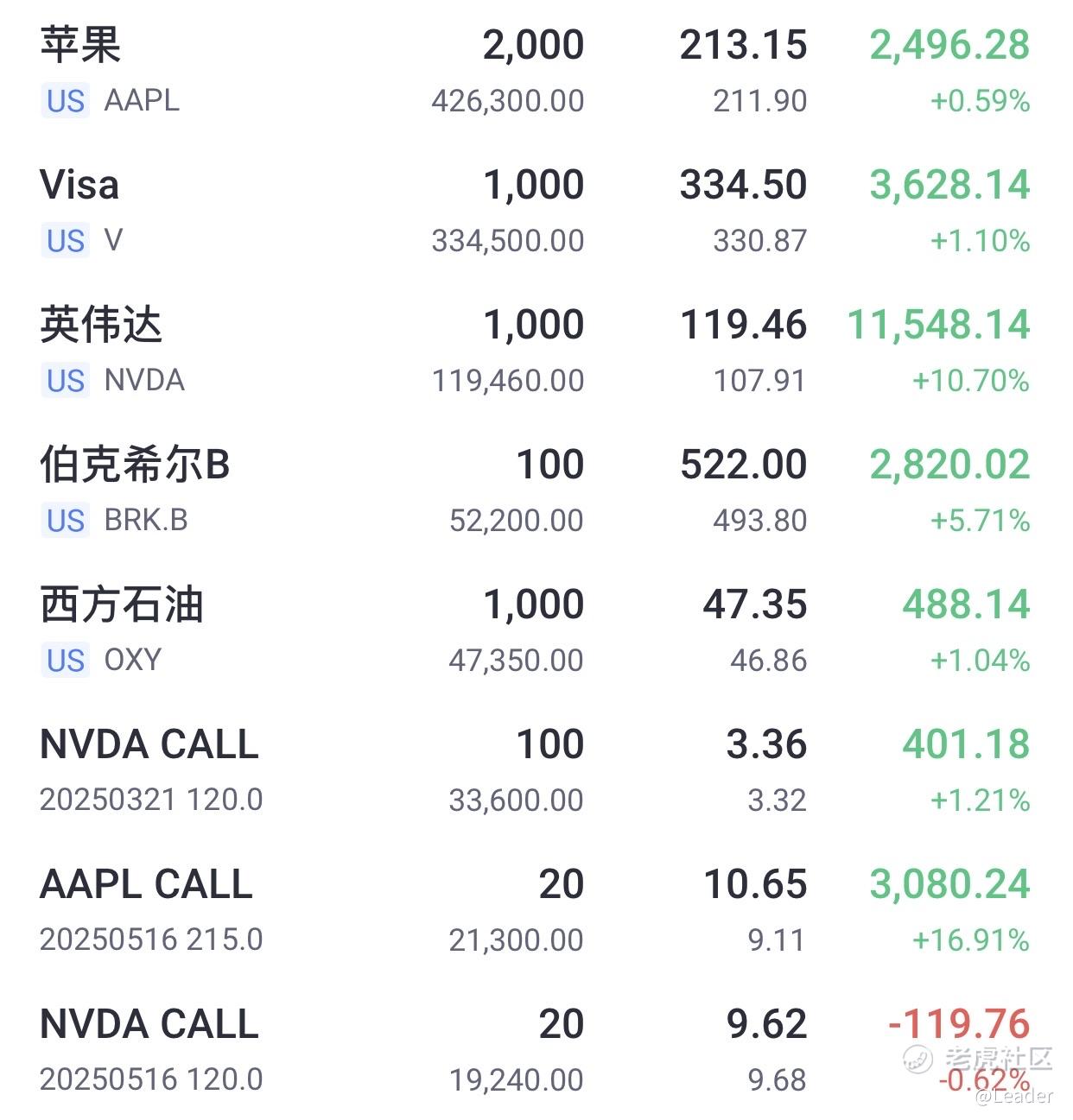Image resolution: width=1073 pixels, height=1120 pixels.
Task: View AAPL CALL 20250516 215.0 option
Action: 147,884
